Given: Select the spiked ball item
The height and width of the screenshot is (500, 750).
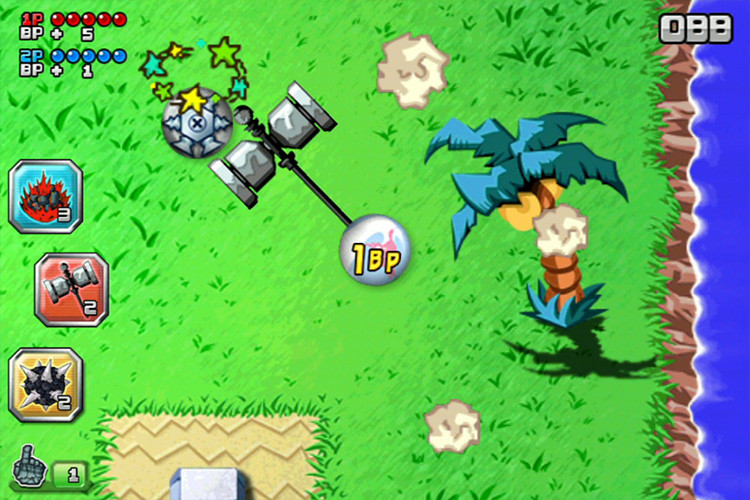Looking at the screenshot, I should (x=45, y=384).
